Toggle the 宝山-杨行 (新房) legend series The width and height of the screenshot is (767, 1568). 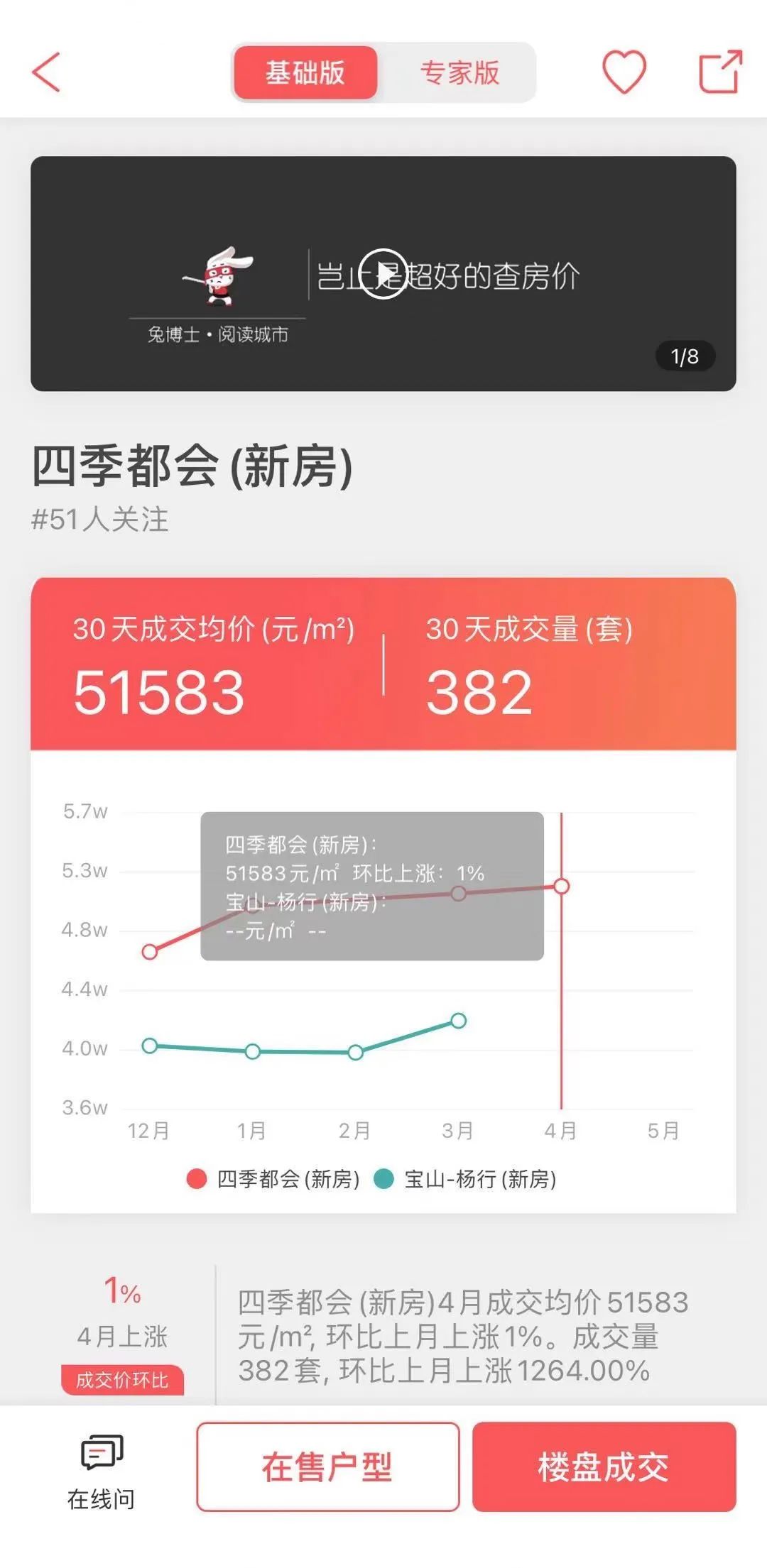[x=465, y=1179]
